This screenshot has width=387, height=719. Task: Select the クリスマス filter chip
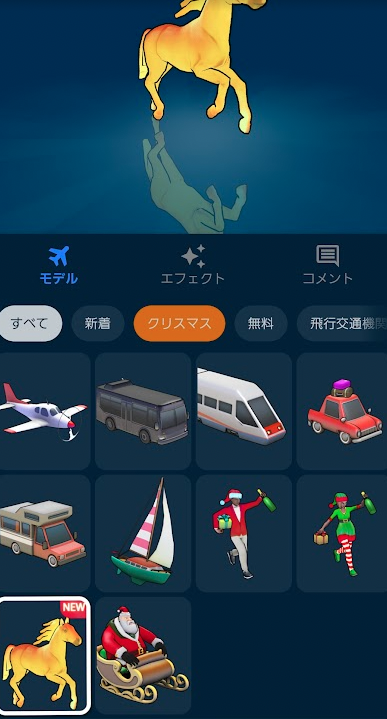[179, 324]
